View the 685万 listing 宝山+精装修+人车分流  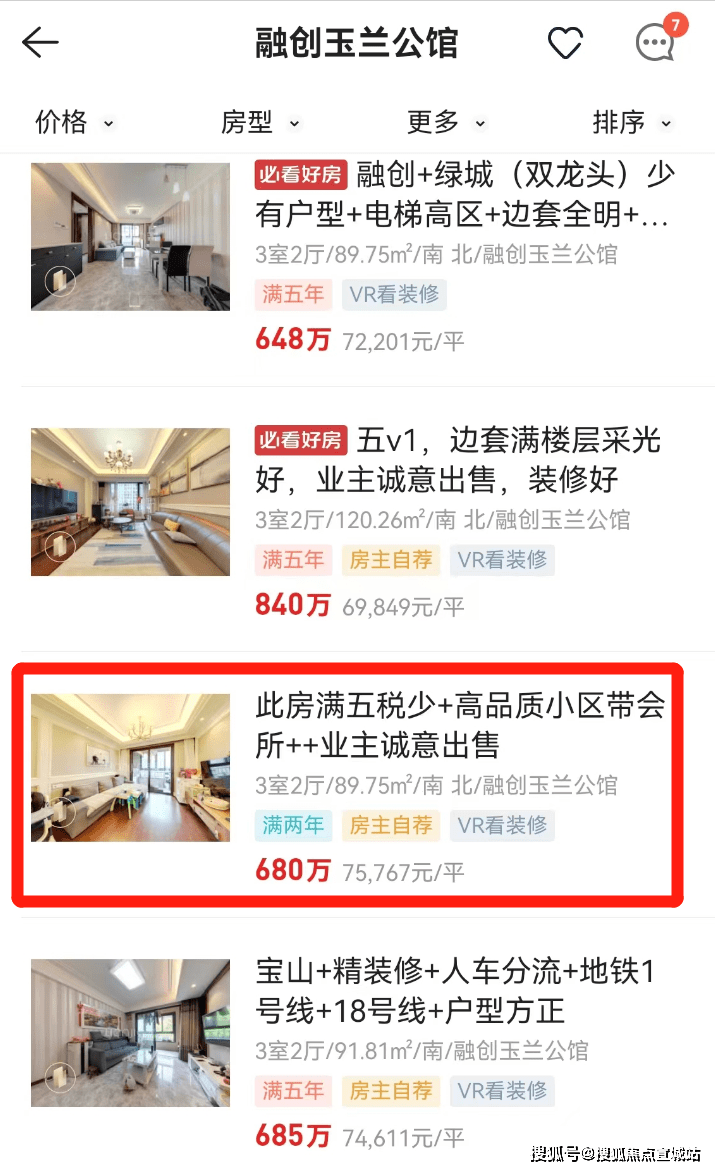(x=455, y=990)
